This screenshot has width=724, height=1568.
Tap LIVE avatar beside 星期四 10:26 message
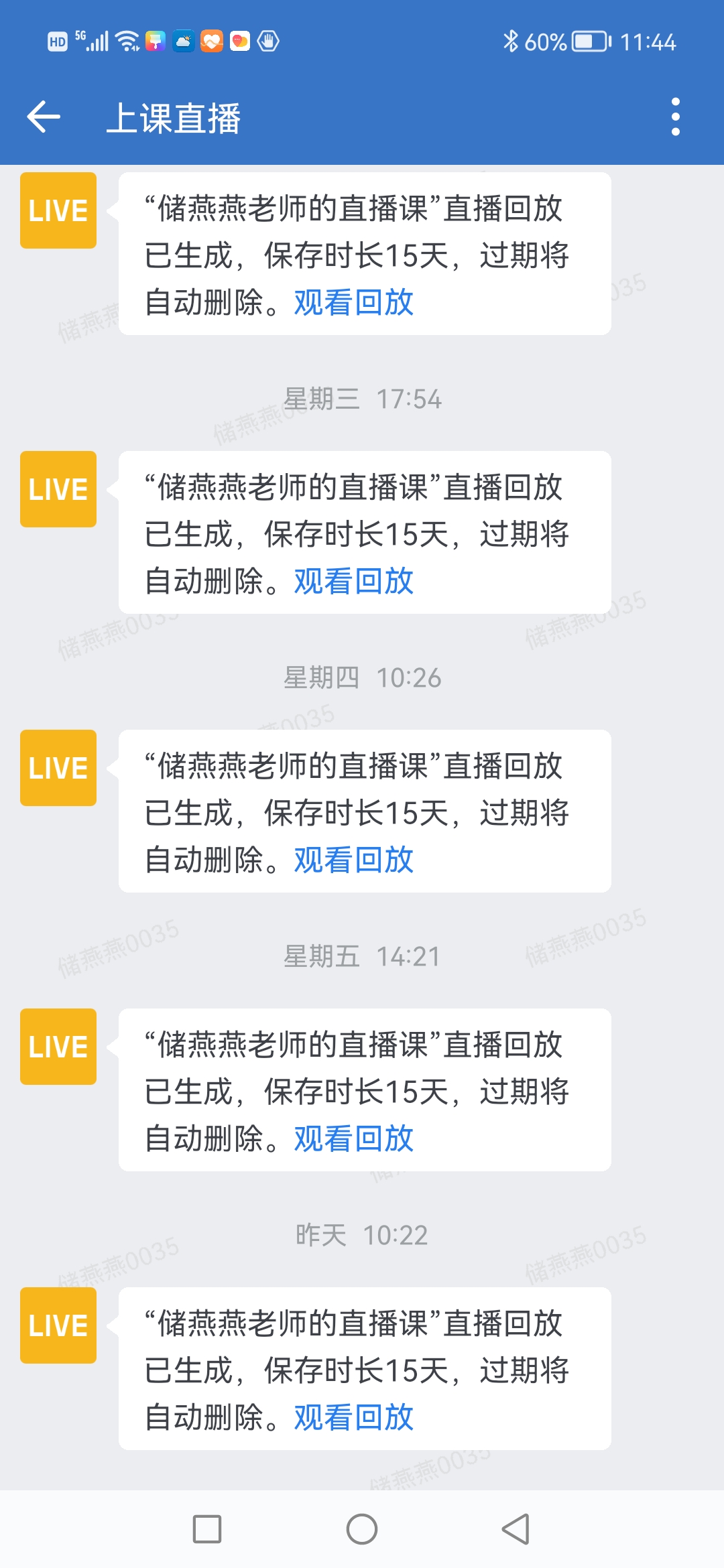(58, 768)
